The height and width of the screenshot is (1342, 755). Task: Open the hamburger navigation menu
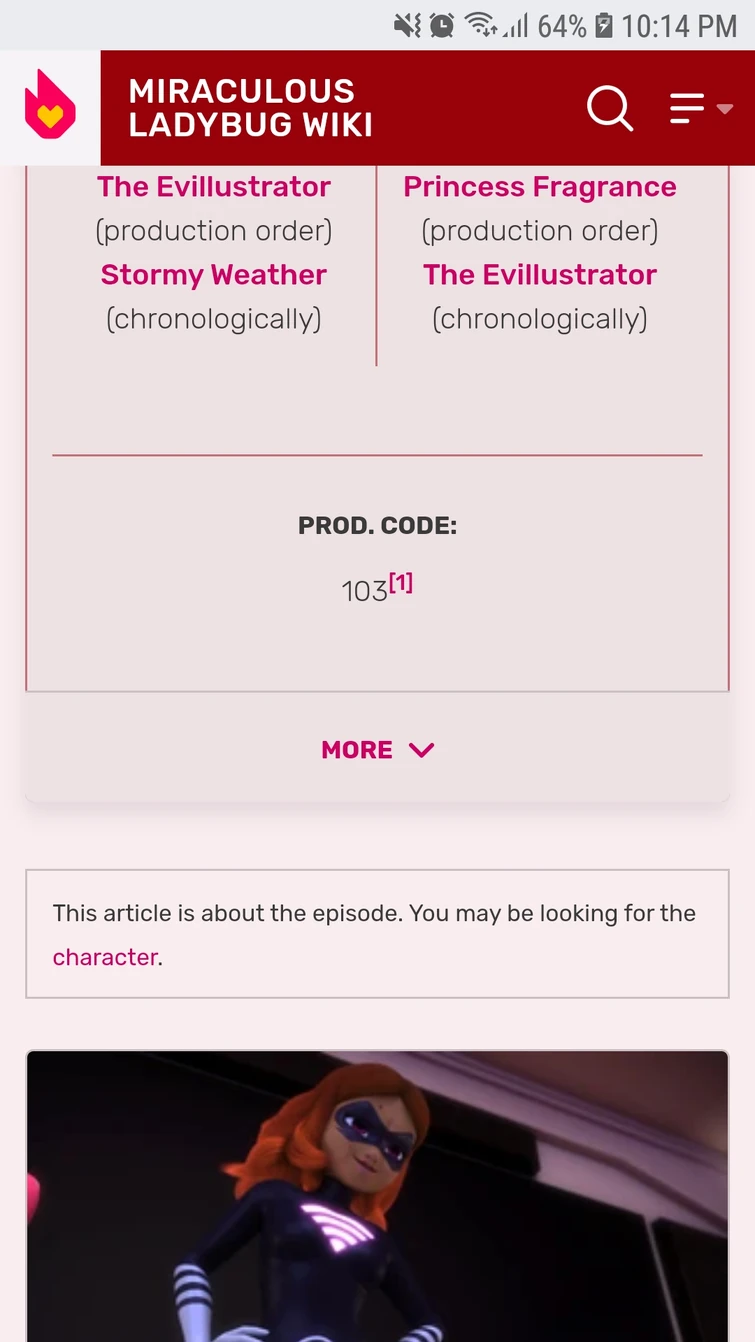[x=686, y=108]
